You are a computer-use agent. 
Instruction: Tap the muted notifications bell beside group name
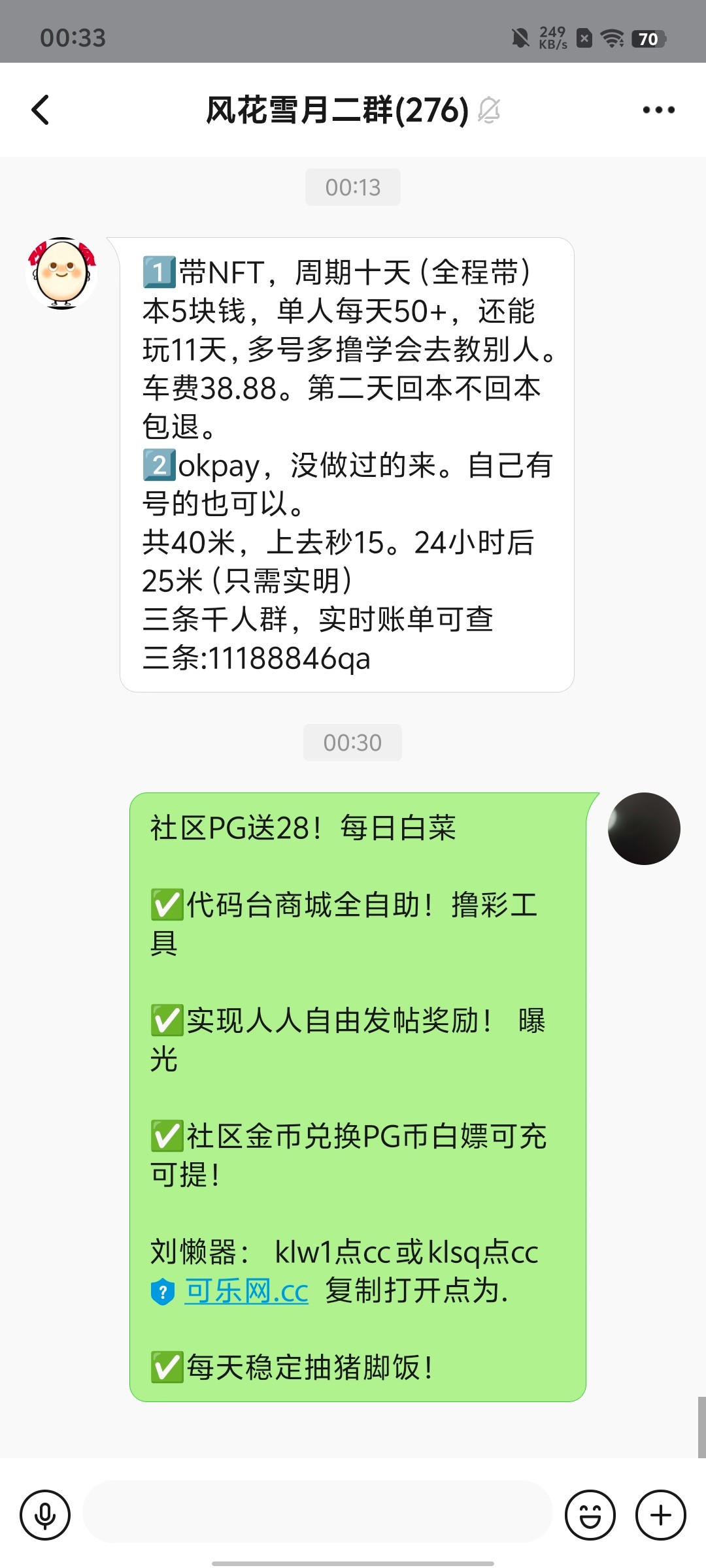click(x=489, y=110)
